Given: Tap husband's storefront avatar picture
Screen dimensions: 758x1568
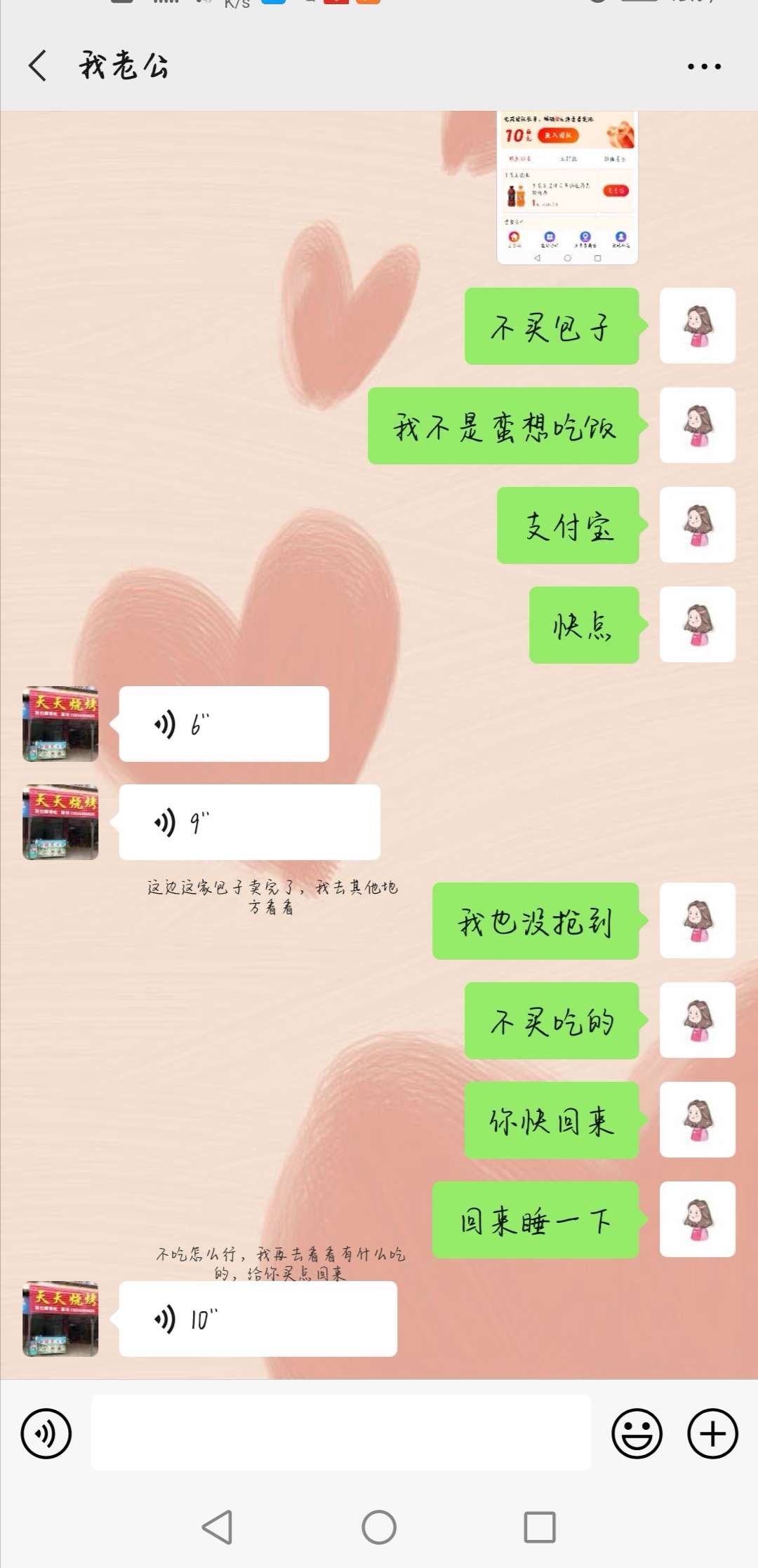Looking at the screenshot, I should [x=62, y=724].
